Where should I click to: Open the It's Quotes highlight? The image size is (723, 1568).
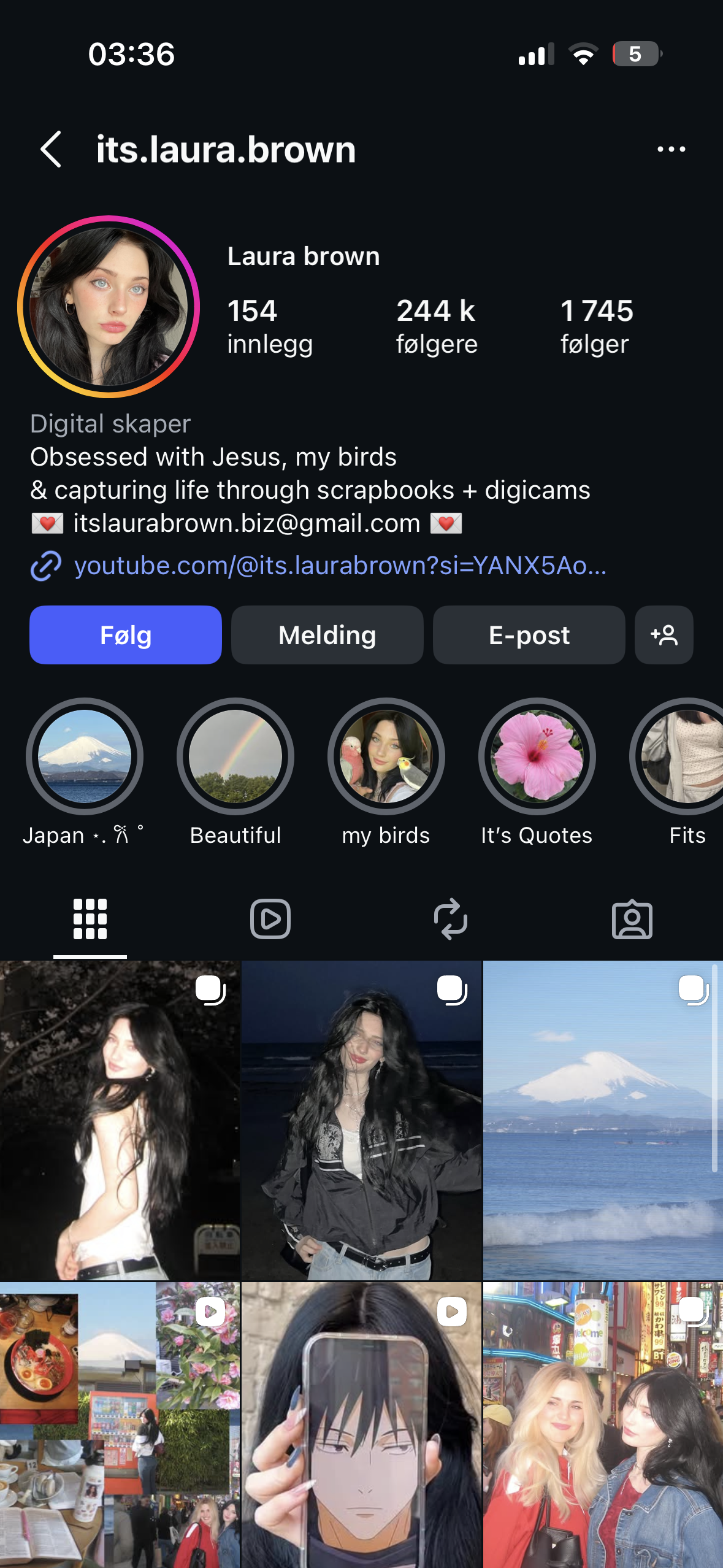point(537,756)
